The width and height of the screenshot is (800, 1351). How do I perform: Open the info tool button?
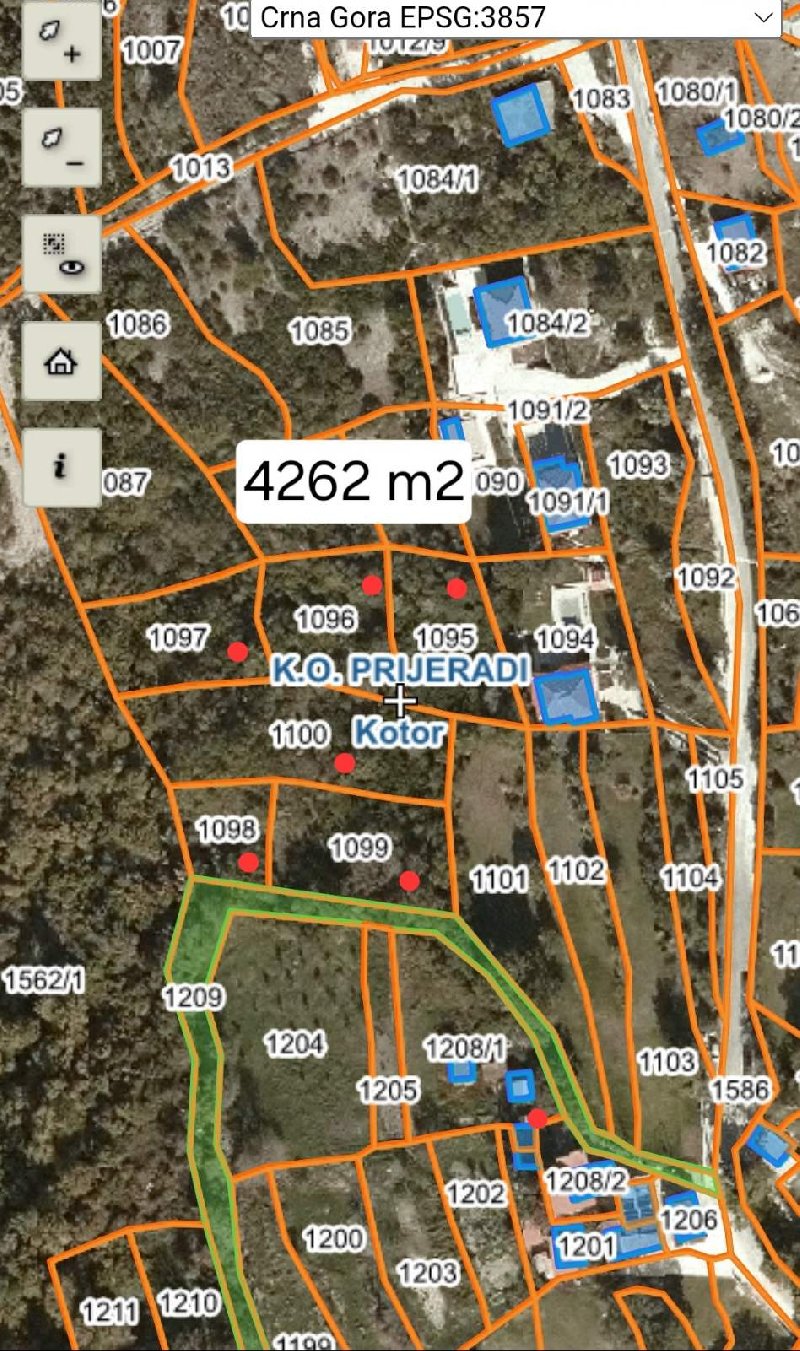coord(61,467)
